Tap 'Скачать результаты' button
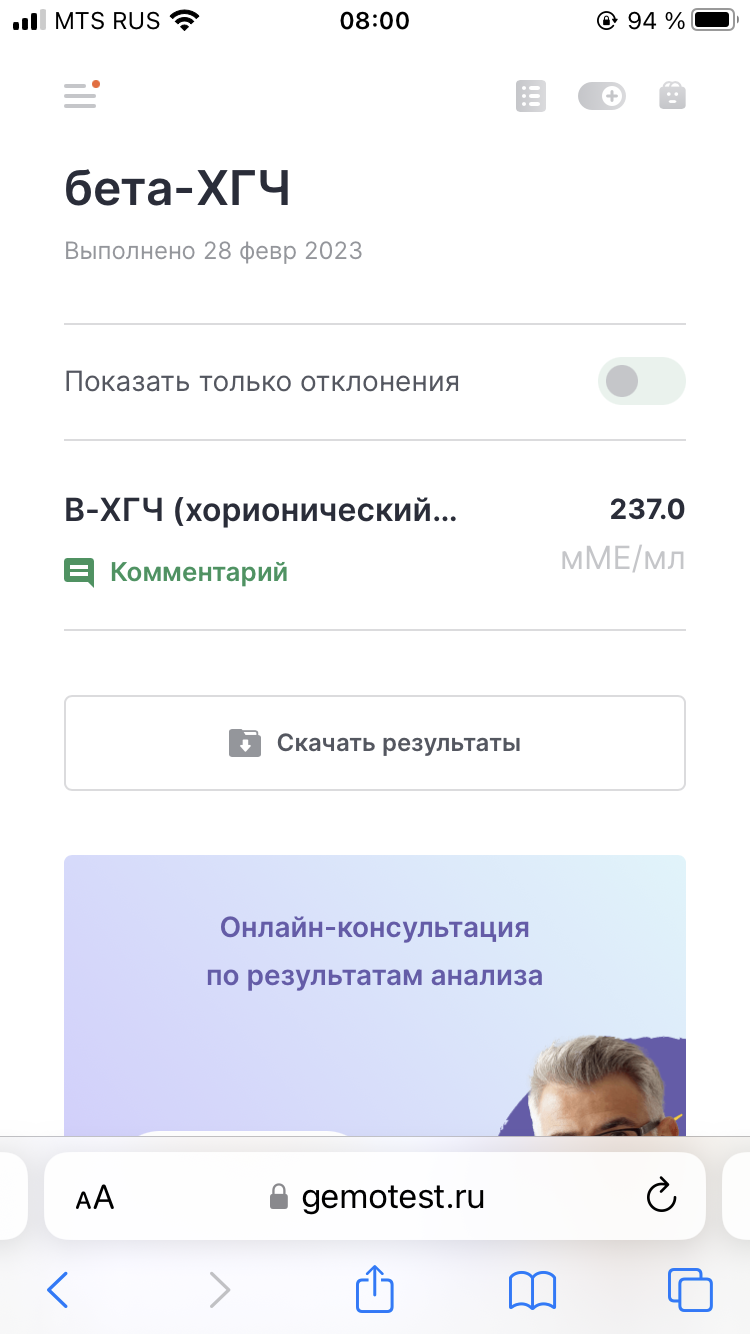This screenshot has height=1334, width=750. [375, 743]
